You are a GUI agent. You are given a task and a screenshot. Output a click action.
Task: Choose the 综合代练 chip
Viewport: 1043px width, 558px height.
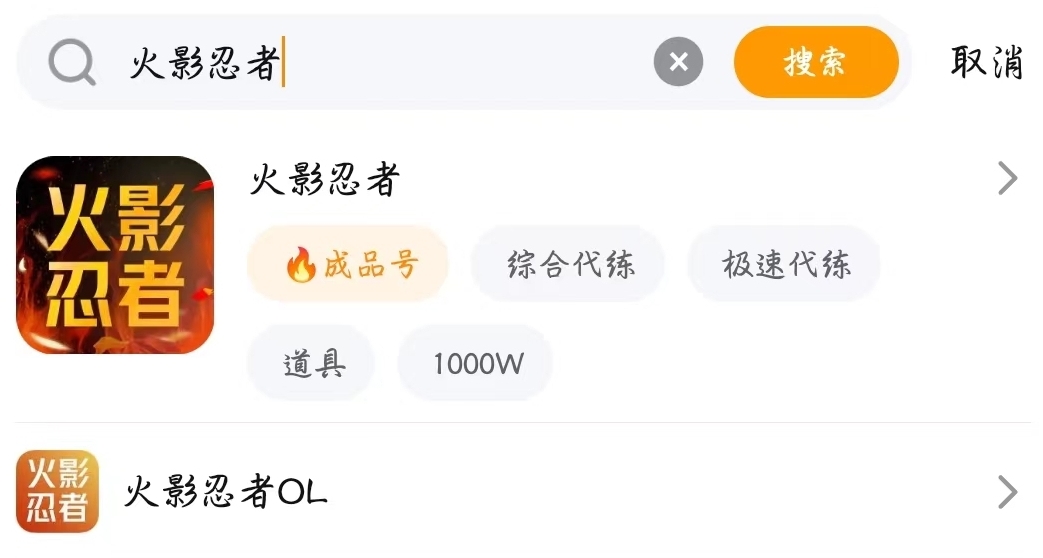568,265
